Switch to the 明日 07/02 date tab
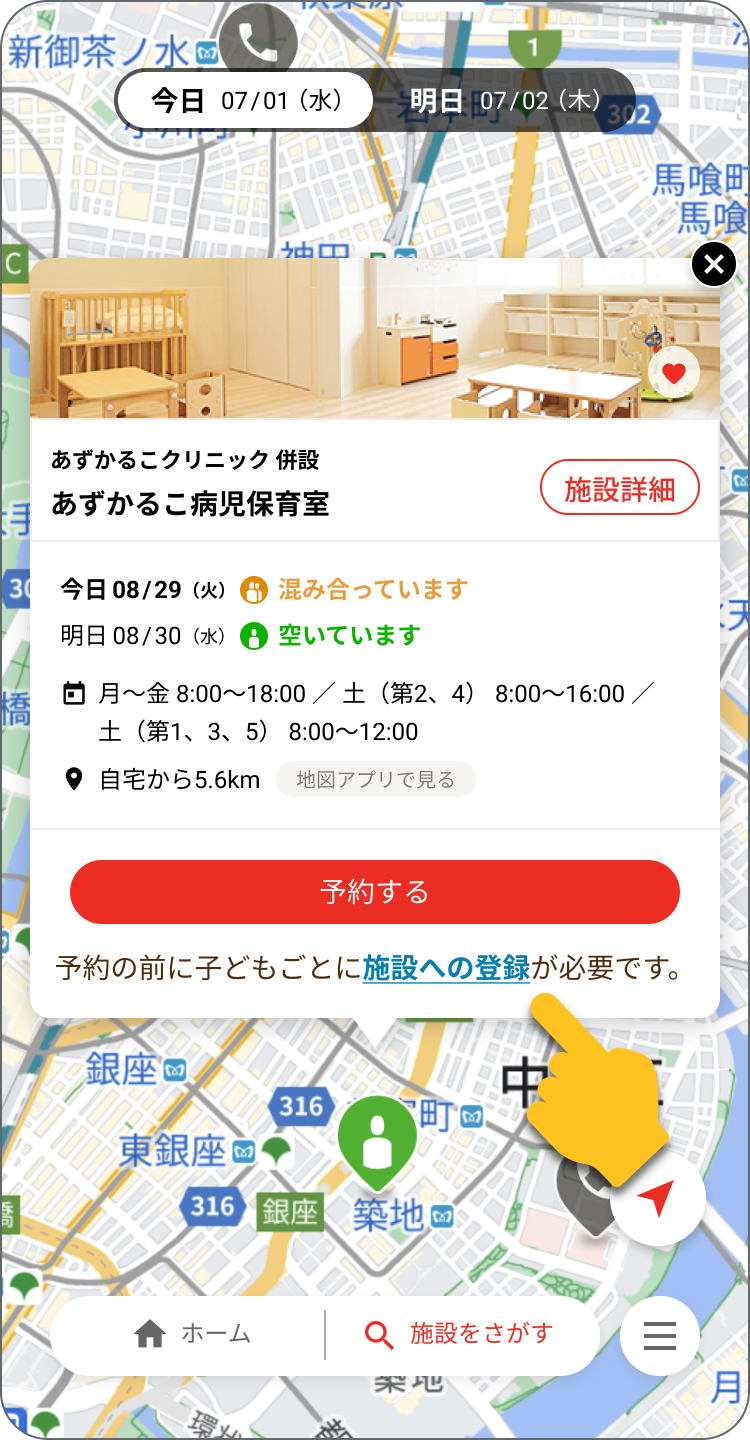 pos(504,100)
